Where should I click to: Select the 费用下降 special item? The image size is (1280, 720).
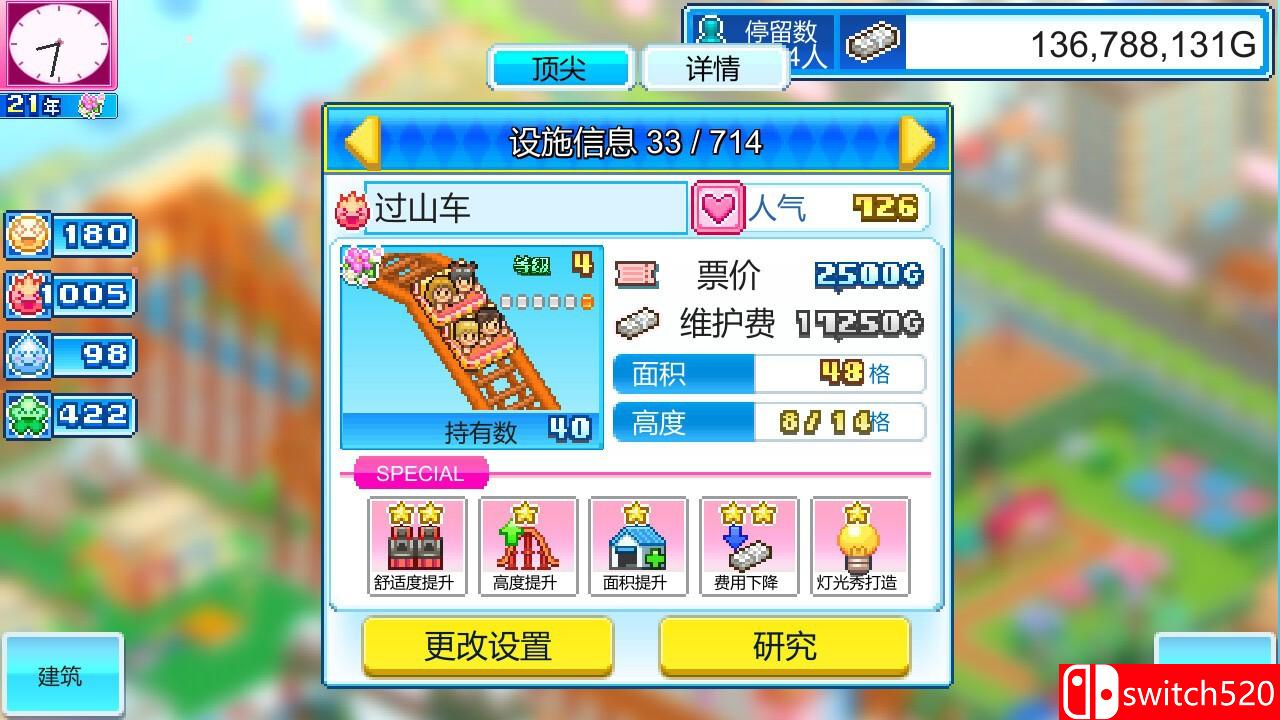click(747, 546)
